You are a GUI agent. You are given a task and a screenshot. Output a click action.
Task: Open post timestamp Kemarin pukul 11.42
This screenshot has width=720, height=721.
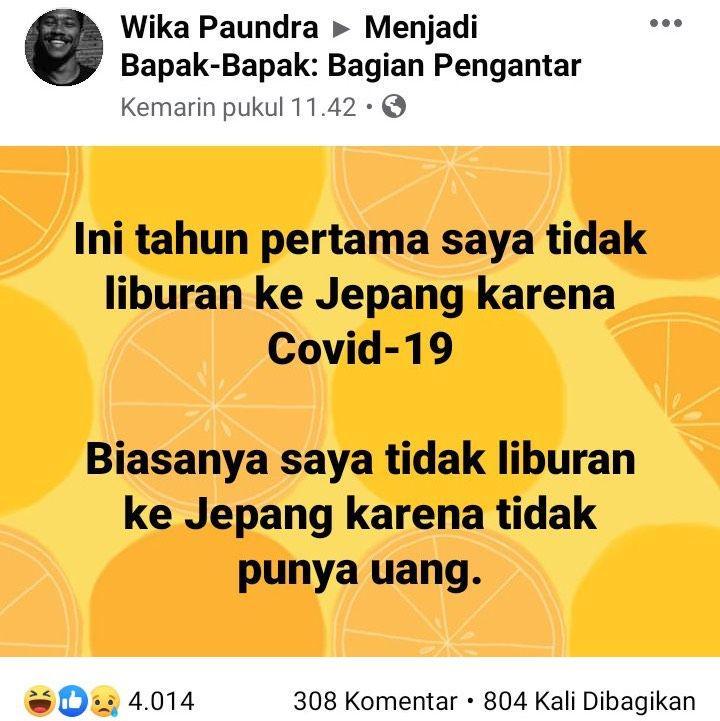(238, 107)
